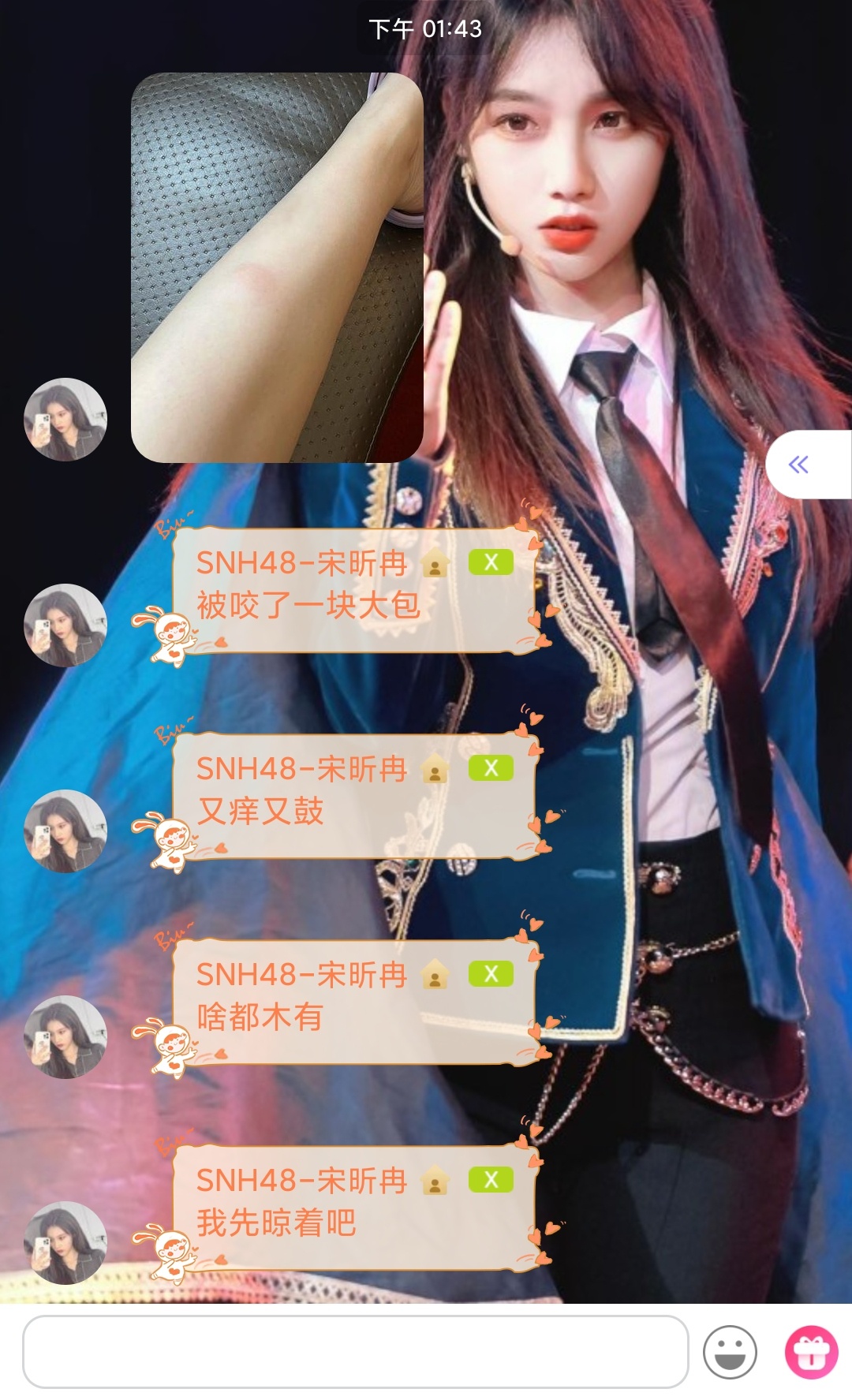The image size is (852, 1400).
Task: Open the arm photo sent in chat
Action: coord(277,267)
